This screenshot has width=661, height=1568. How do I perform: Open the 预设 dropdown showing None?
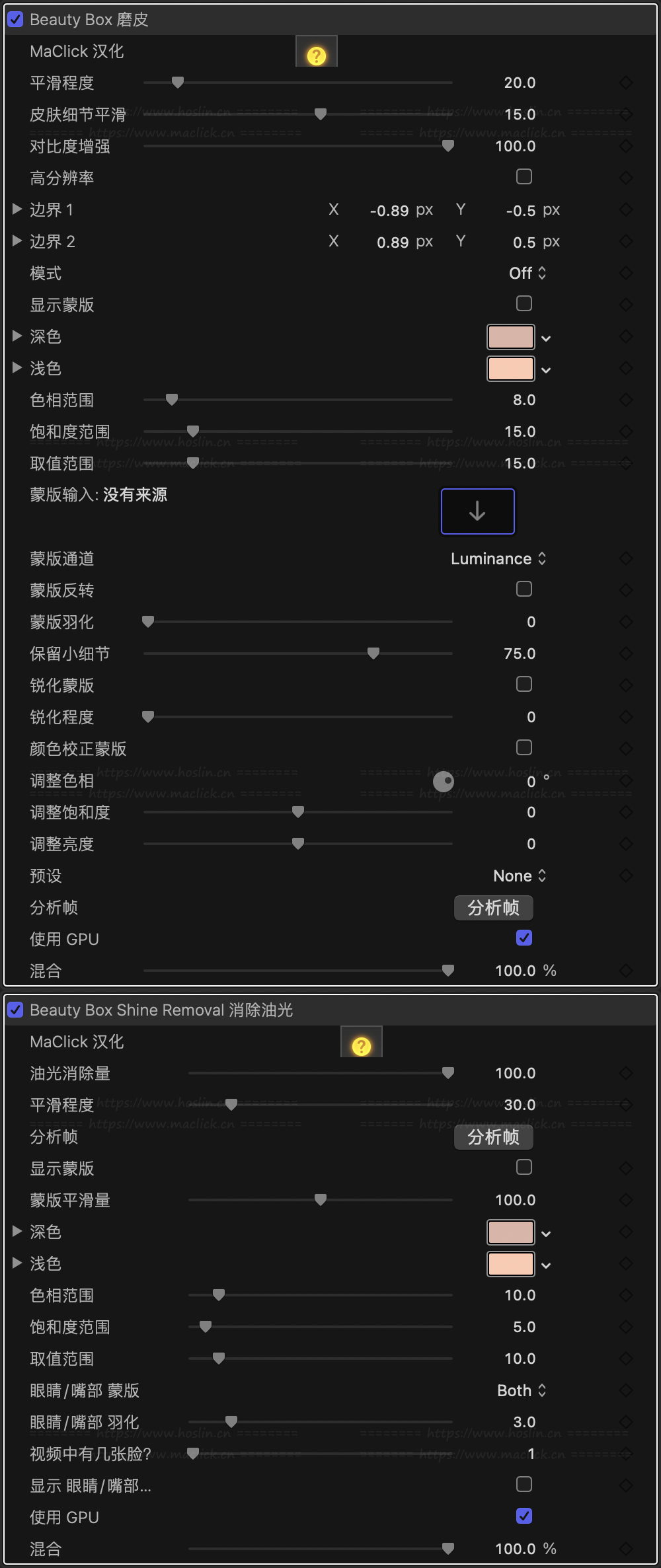[520, 876]
